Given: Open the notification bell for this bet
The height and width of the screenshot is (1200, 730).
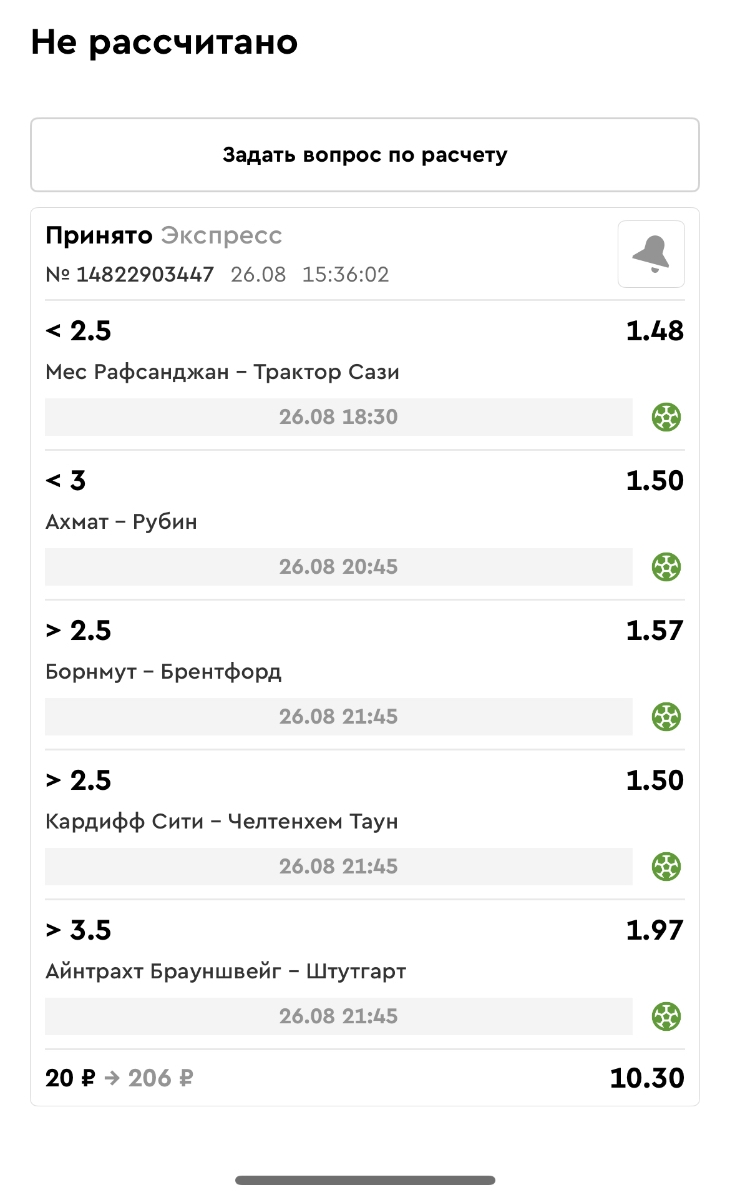Looking at the screenshot, I should [651, 254].
